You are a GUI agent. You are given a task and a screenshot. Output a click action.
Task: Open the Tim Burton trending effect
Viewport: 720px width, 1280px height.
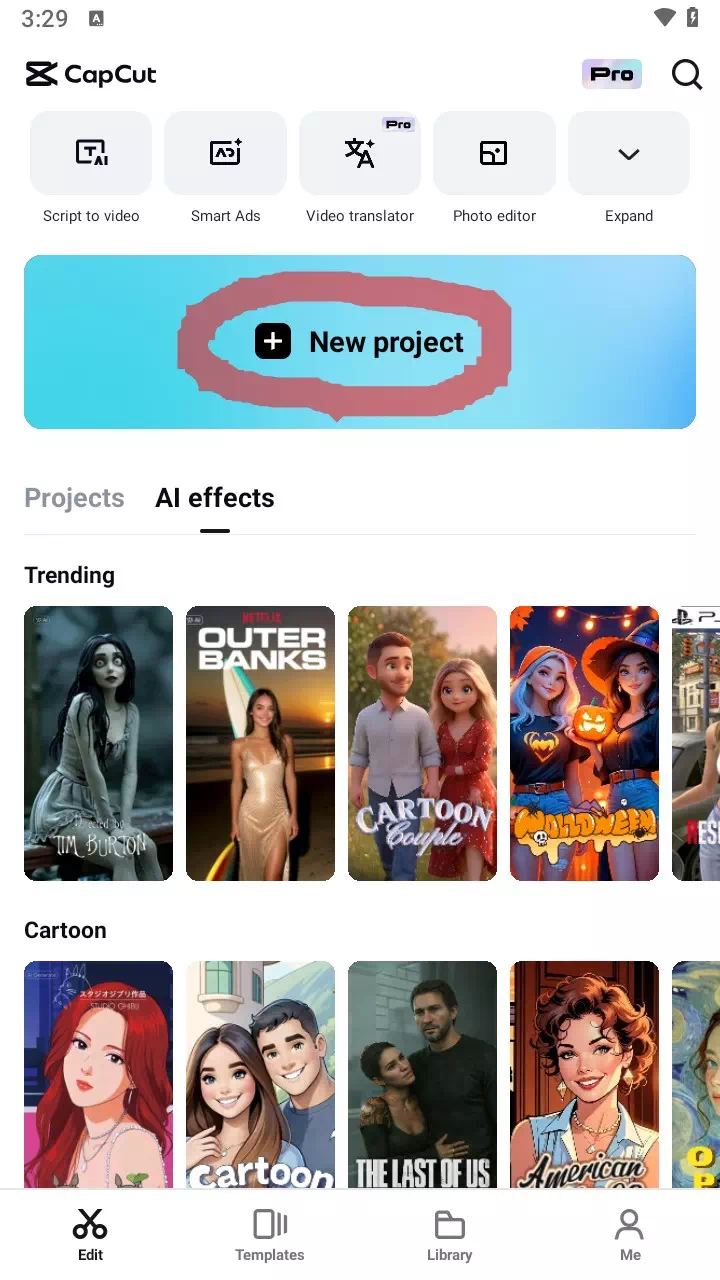(98, 743)
